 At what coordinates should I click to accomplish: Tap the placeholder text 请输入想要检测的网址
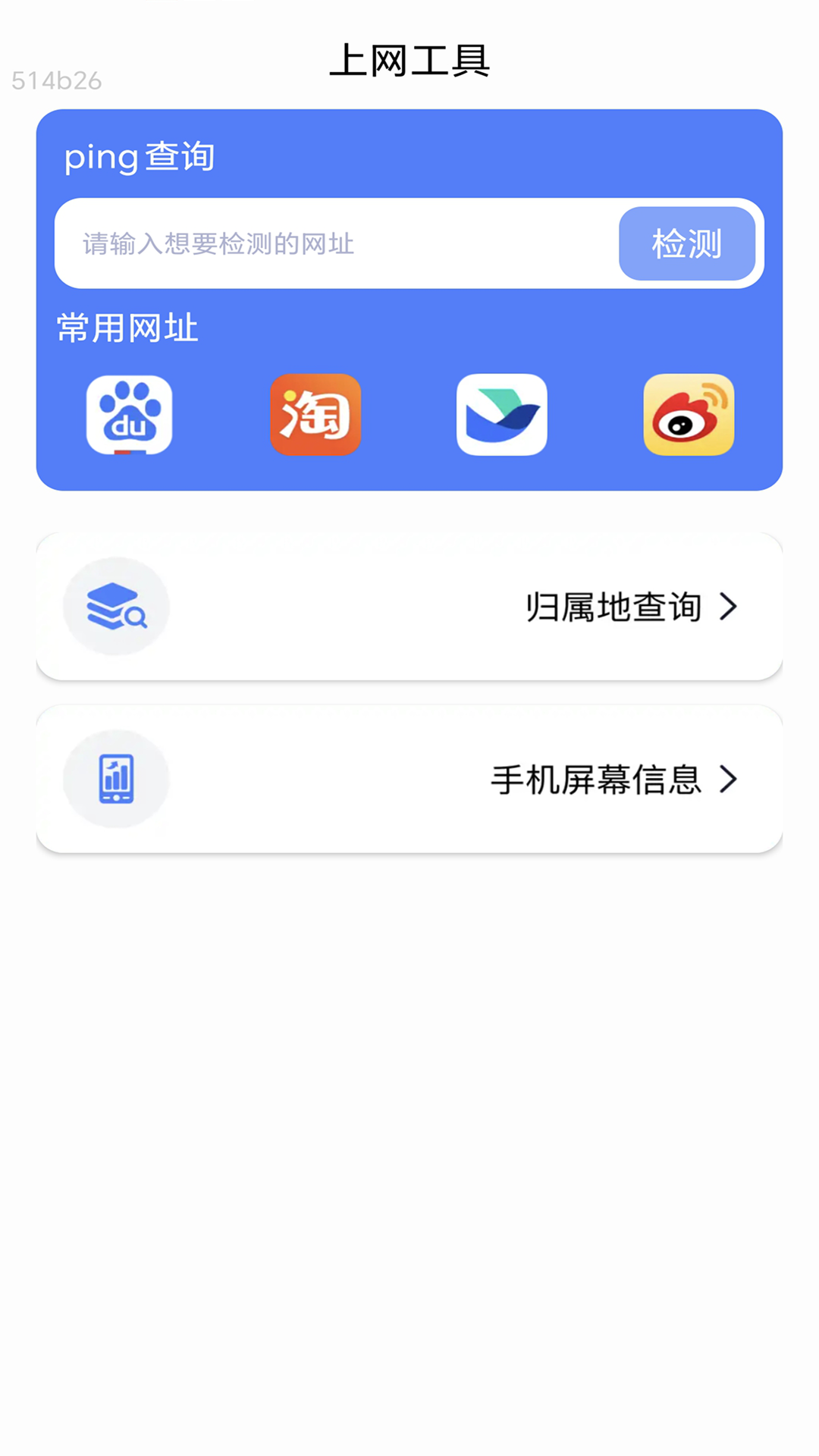(218, 244)
